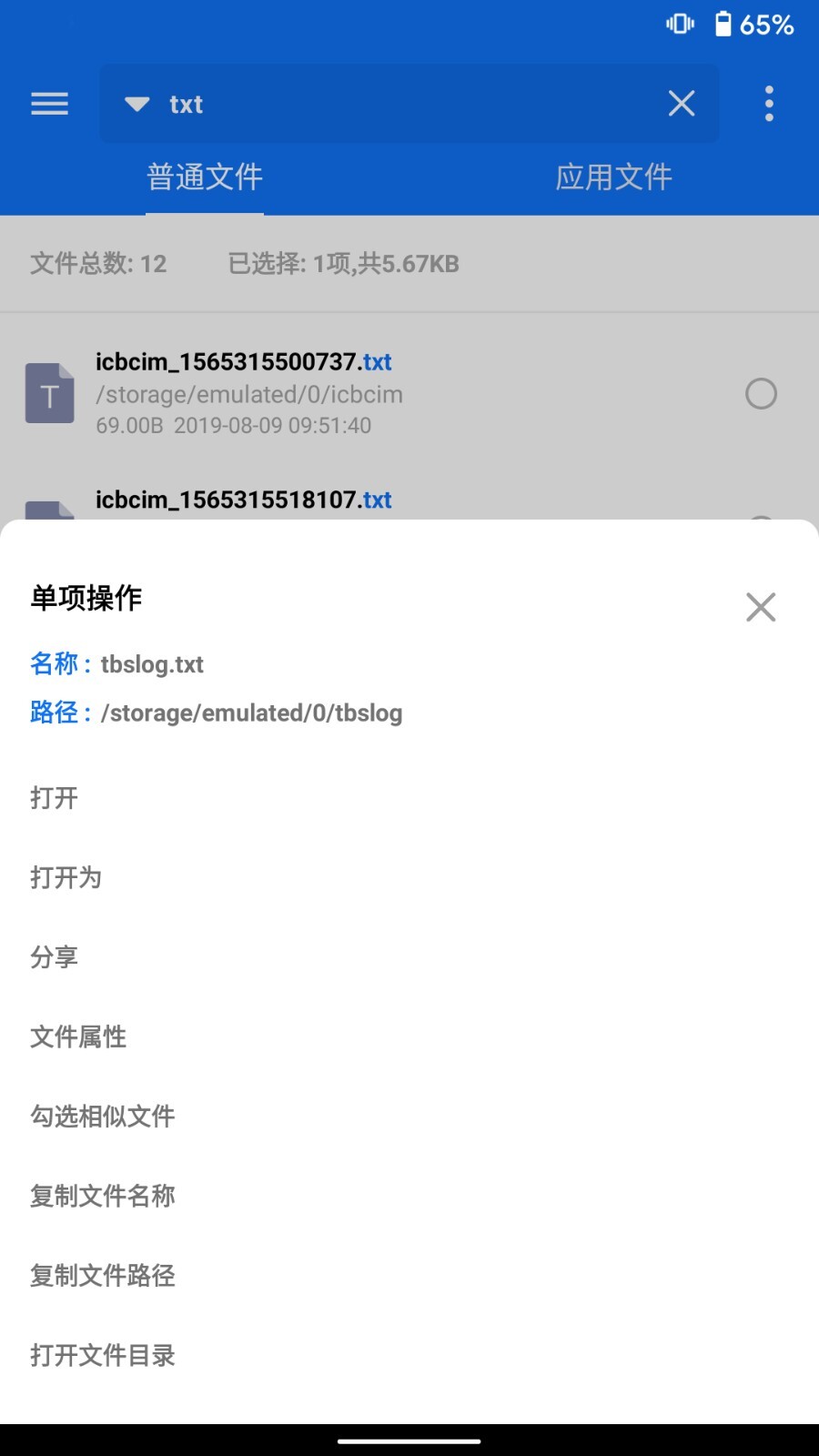Switch to the 应用文件 tab

click(x=613, y=177)
